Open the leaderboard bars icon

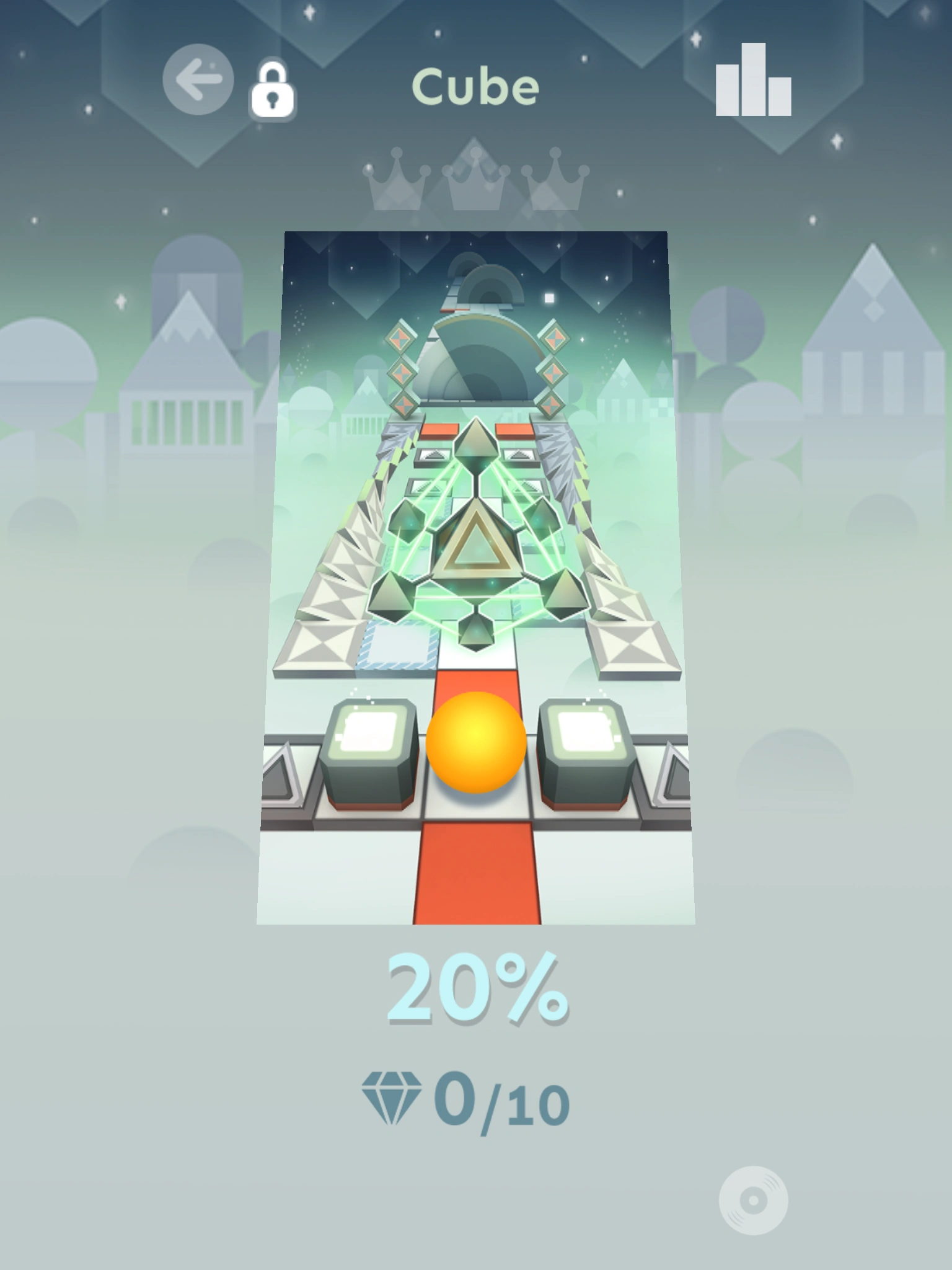753,81
